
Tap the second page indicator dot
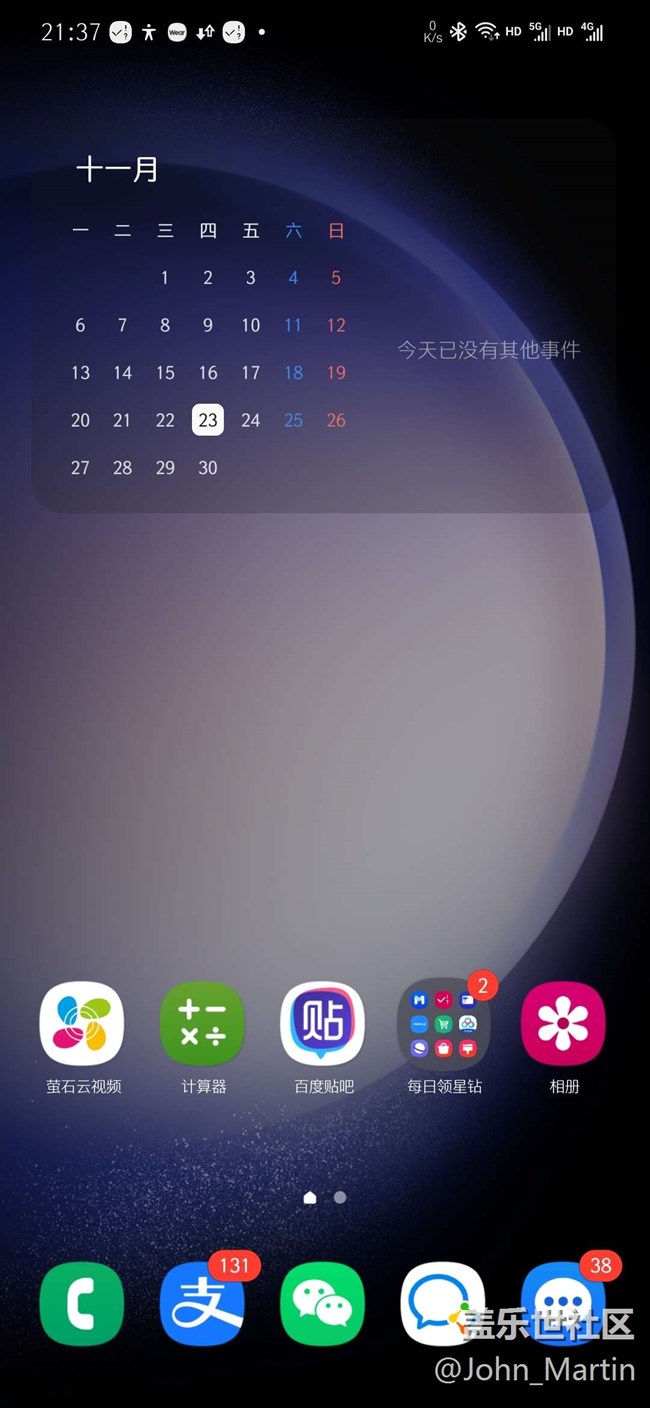point(340,1197)
